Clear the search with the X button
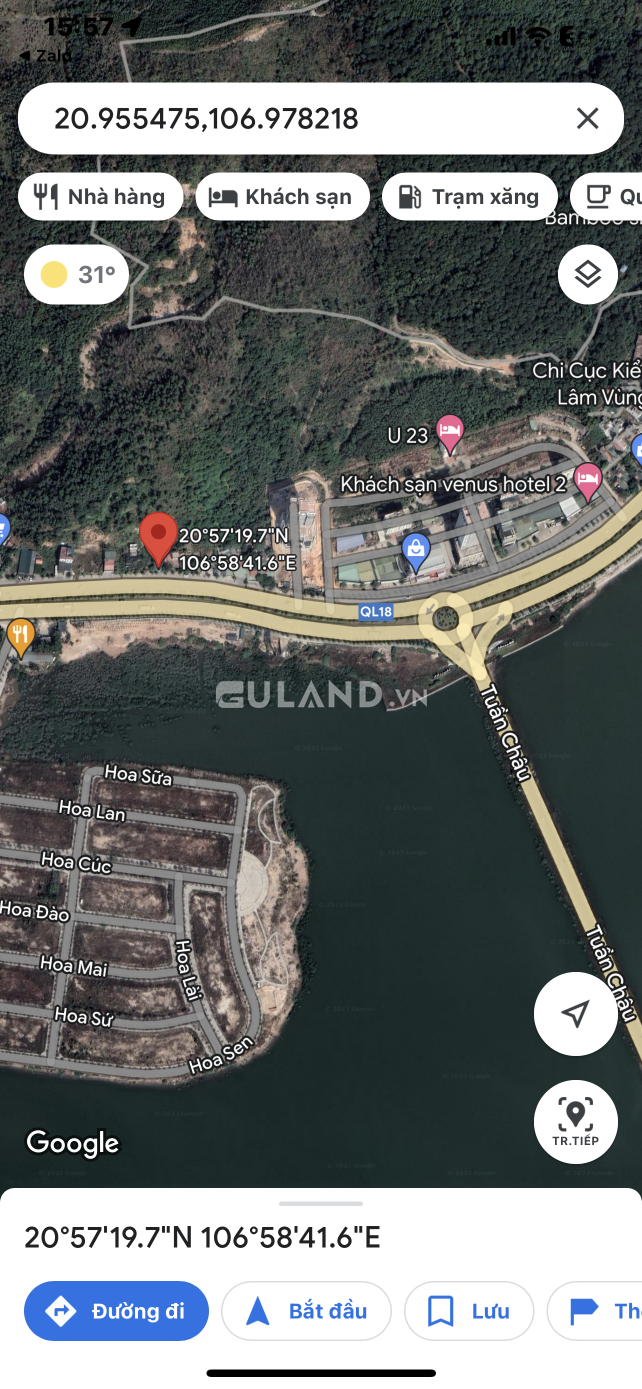 (587, 119)
